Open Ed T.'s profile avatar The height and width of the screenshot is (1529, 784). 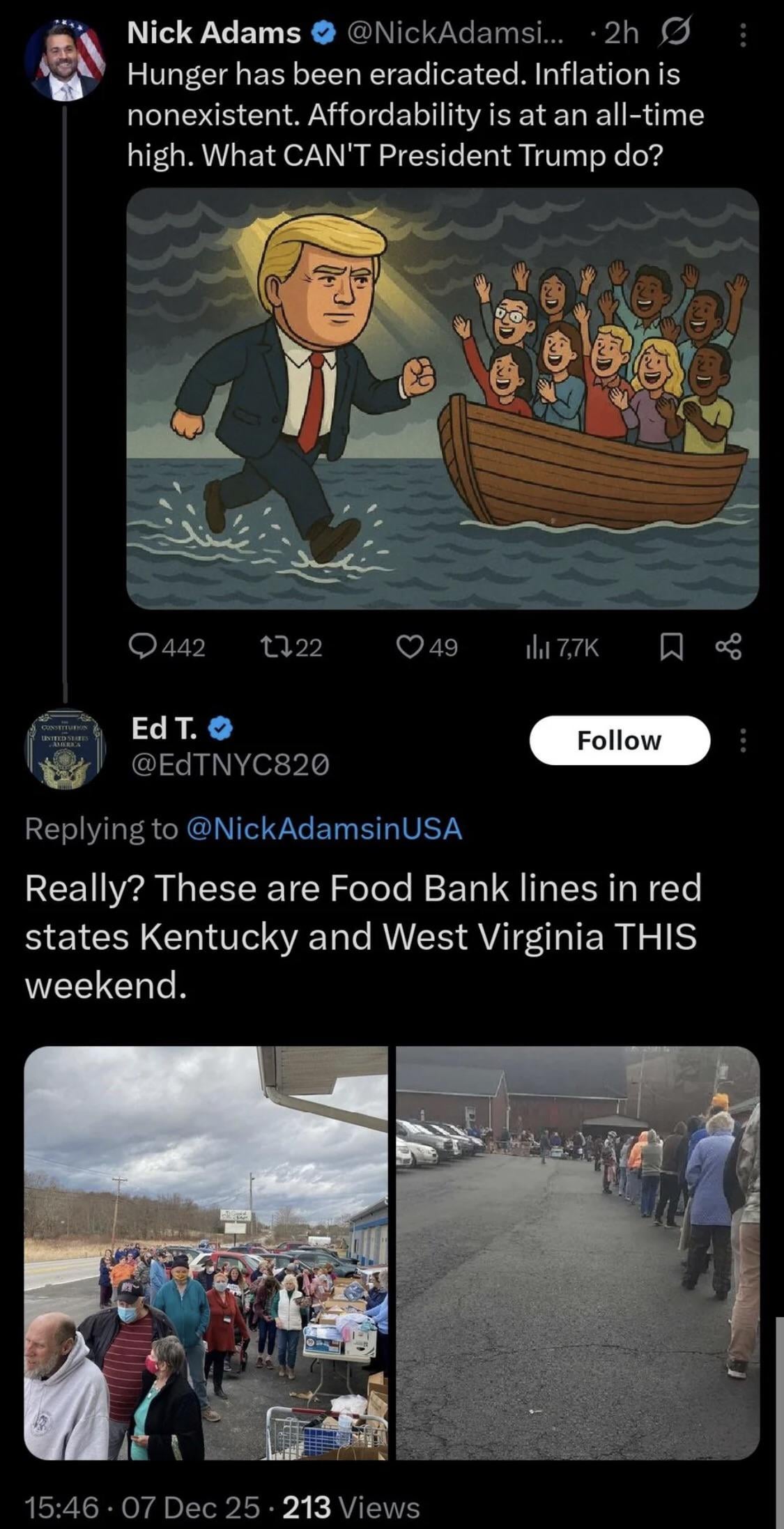pyautogui.click(x=65, y=750)
